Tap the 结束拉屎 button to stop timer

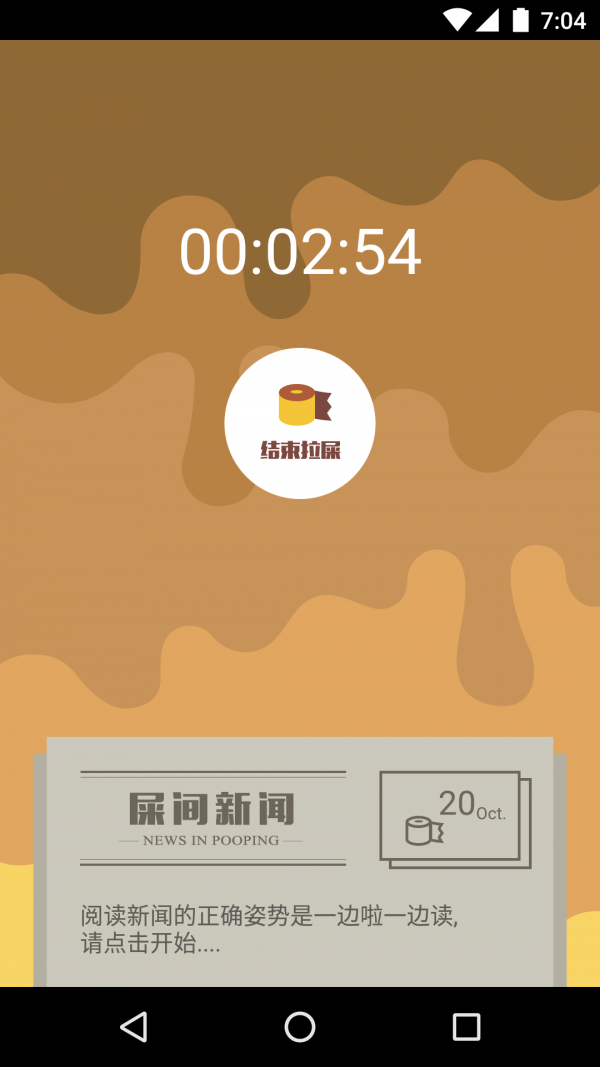300,423
